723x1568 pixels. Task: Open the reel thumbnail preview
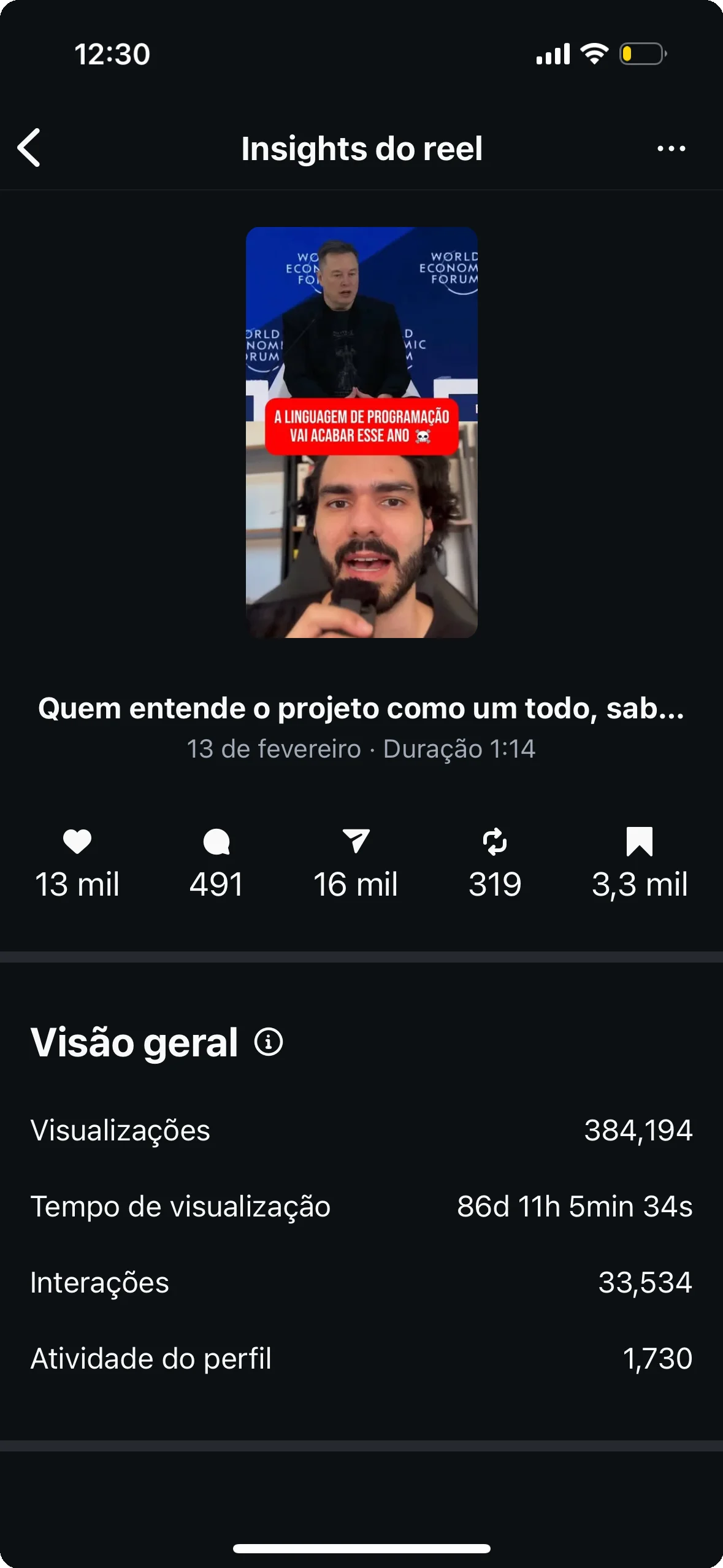(361, 432)
